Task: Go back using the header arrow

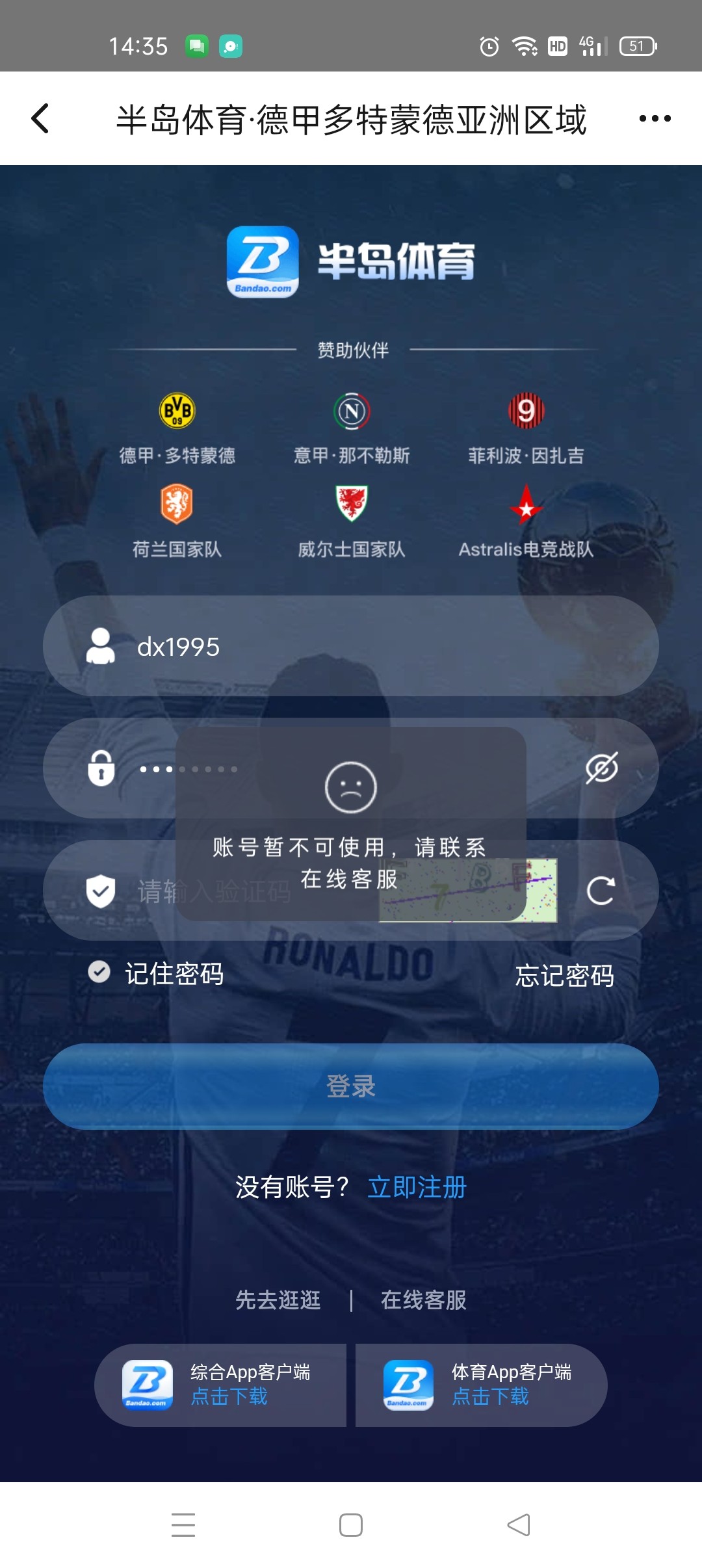Action: coord(40,119)
